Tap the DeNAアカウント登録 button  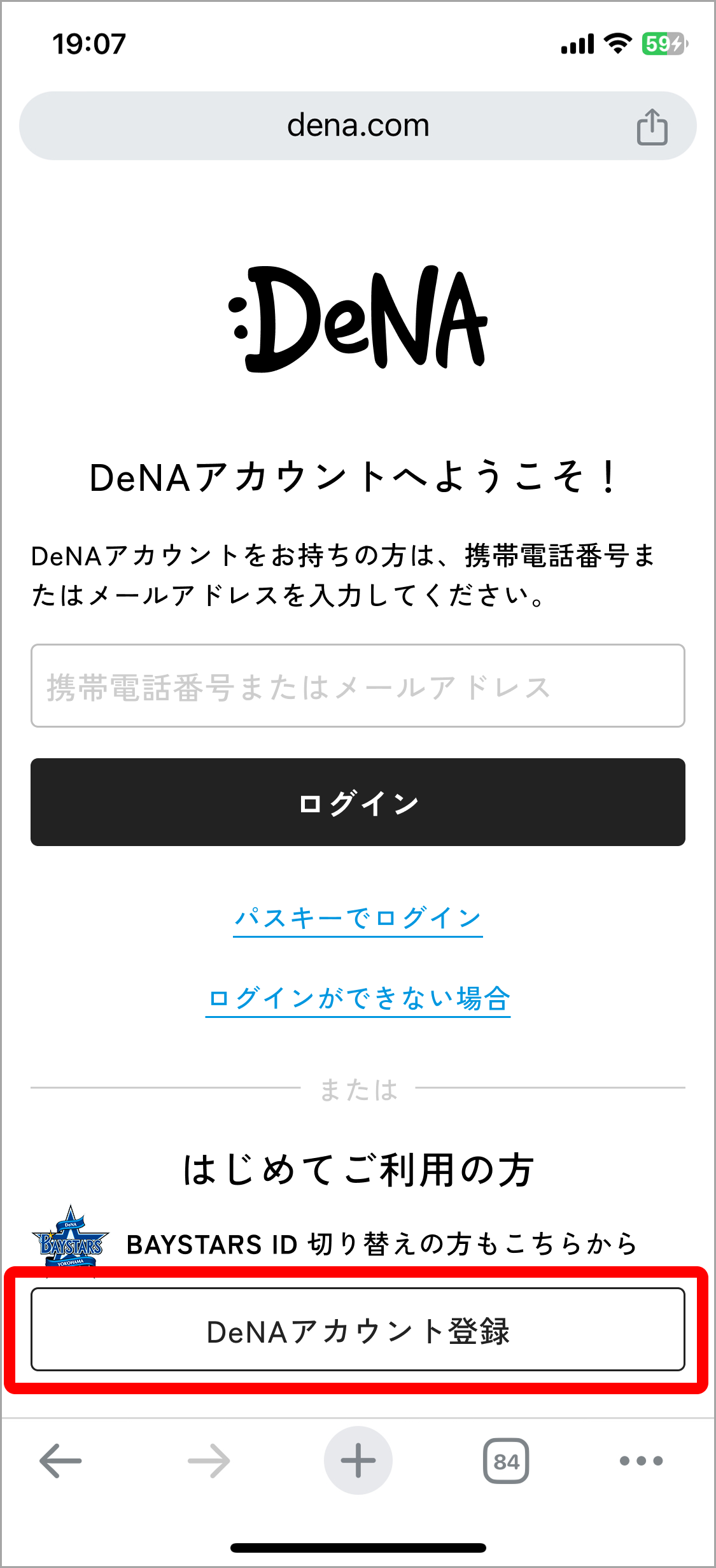358,1329
